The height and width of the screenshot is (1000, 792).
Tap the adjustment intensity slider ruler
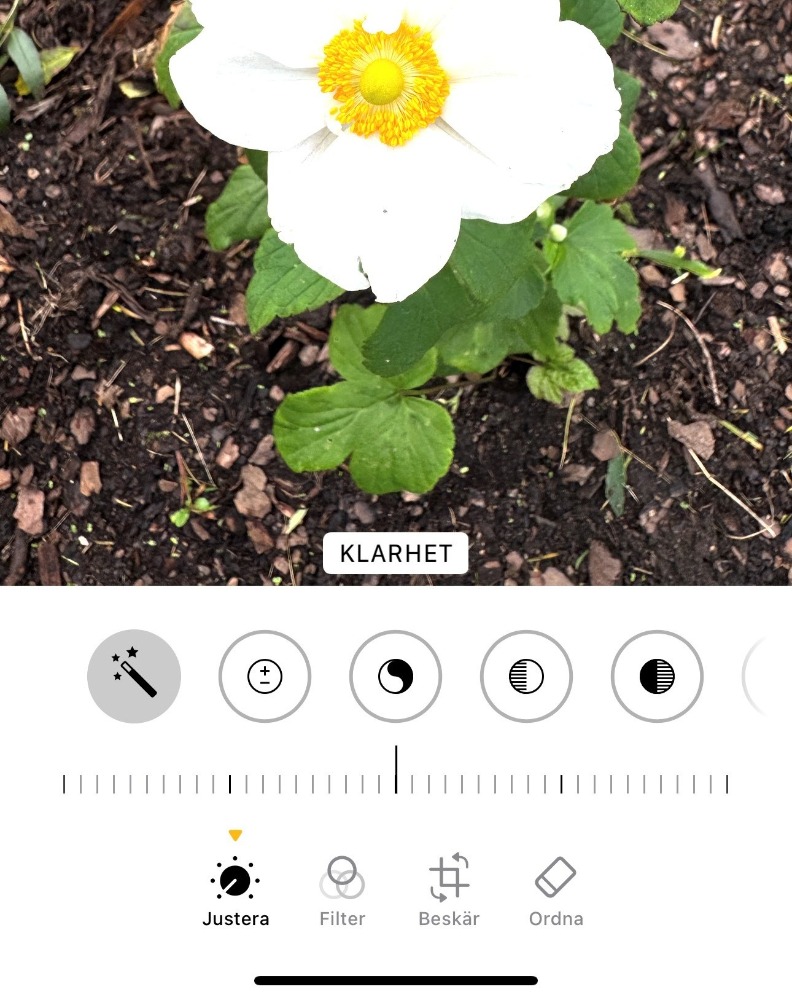[x=395, y=782]
